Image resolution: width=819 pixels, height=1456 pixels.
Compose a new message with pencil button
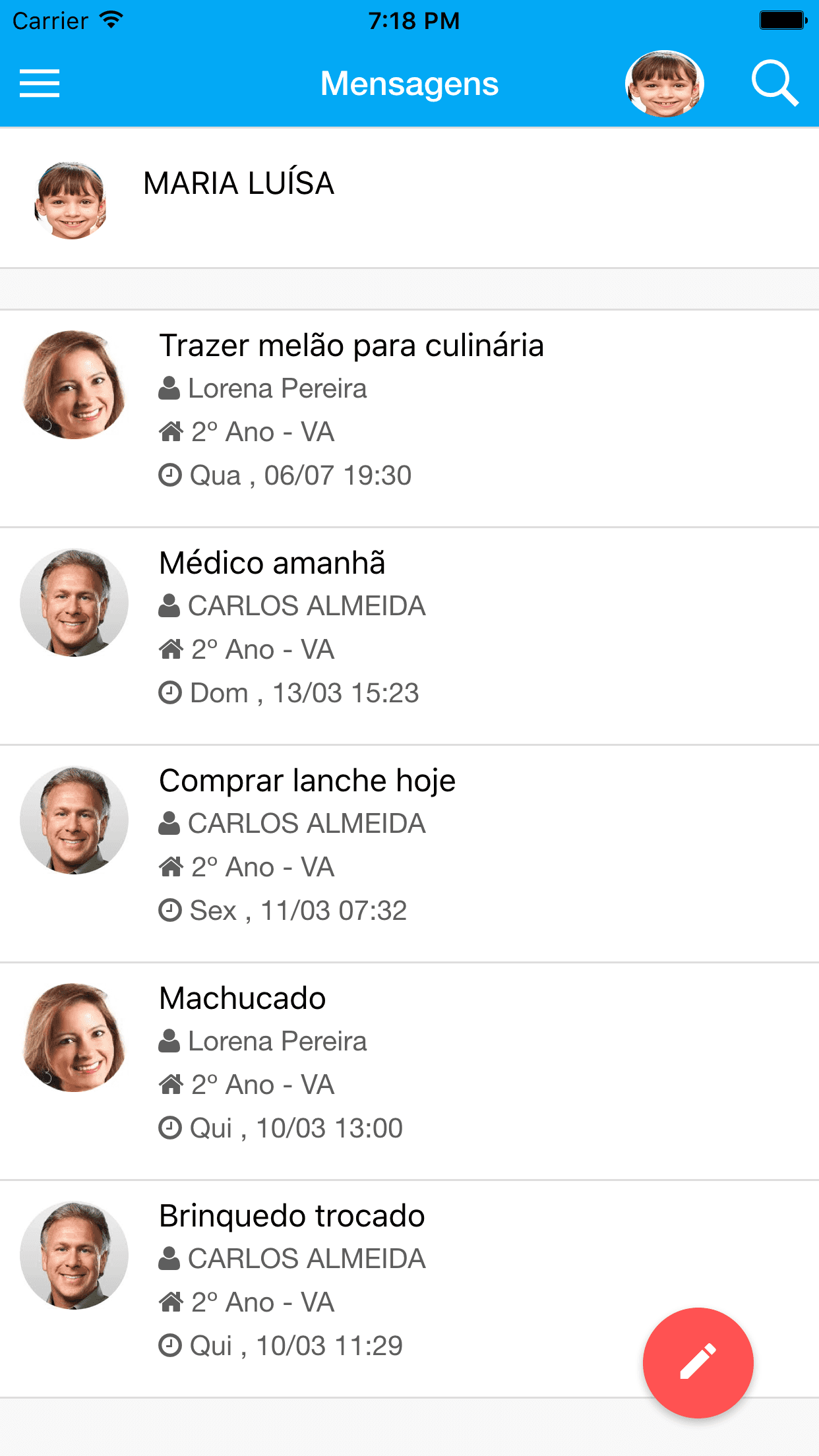[x=698, y=1362]
